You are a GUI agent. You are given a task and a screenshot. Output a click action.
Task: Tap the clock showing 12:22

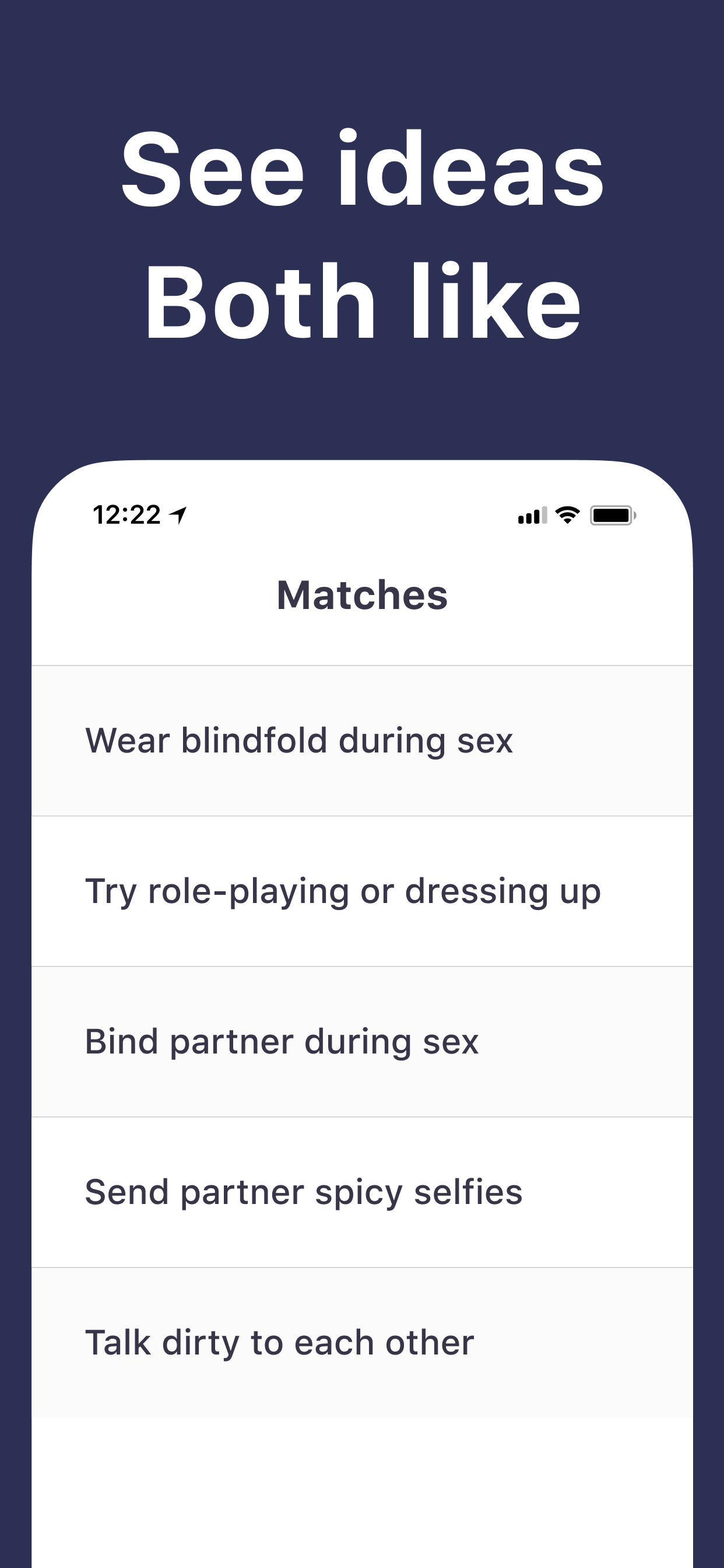(x=125, y=513)
